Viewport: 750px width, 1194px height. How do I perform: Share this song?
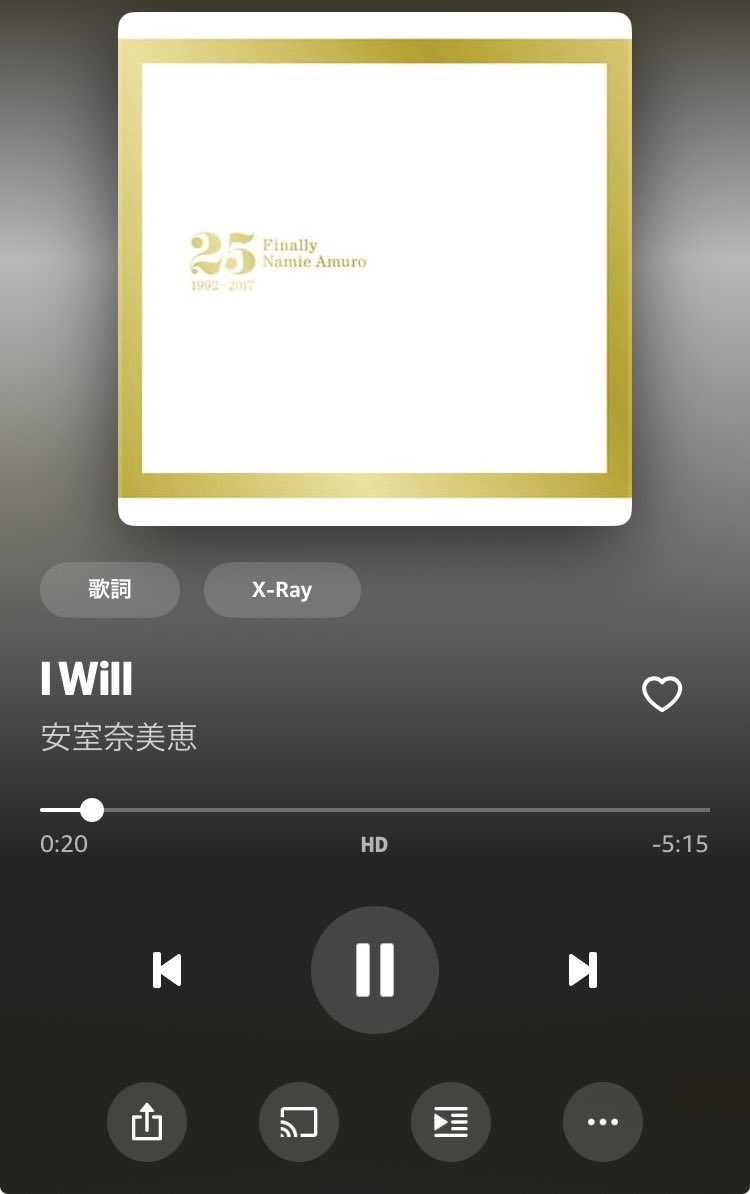tap(147, 1122)
